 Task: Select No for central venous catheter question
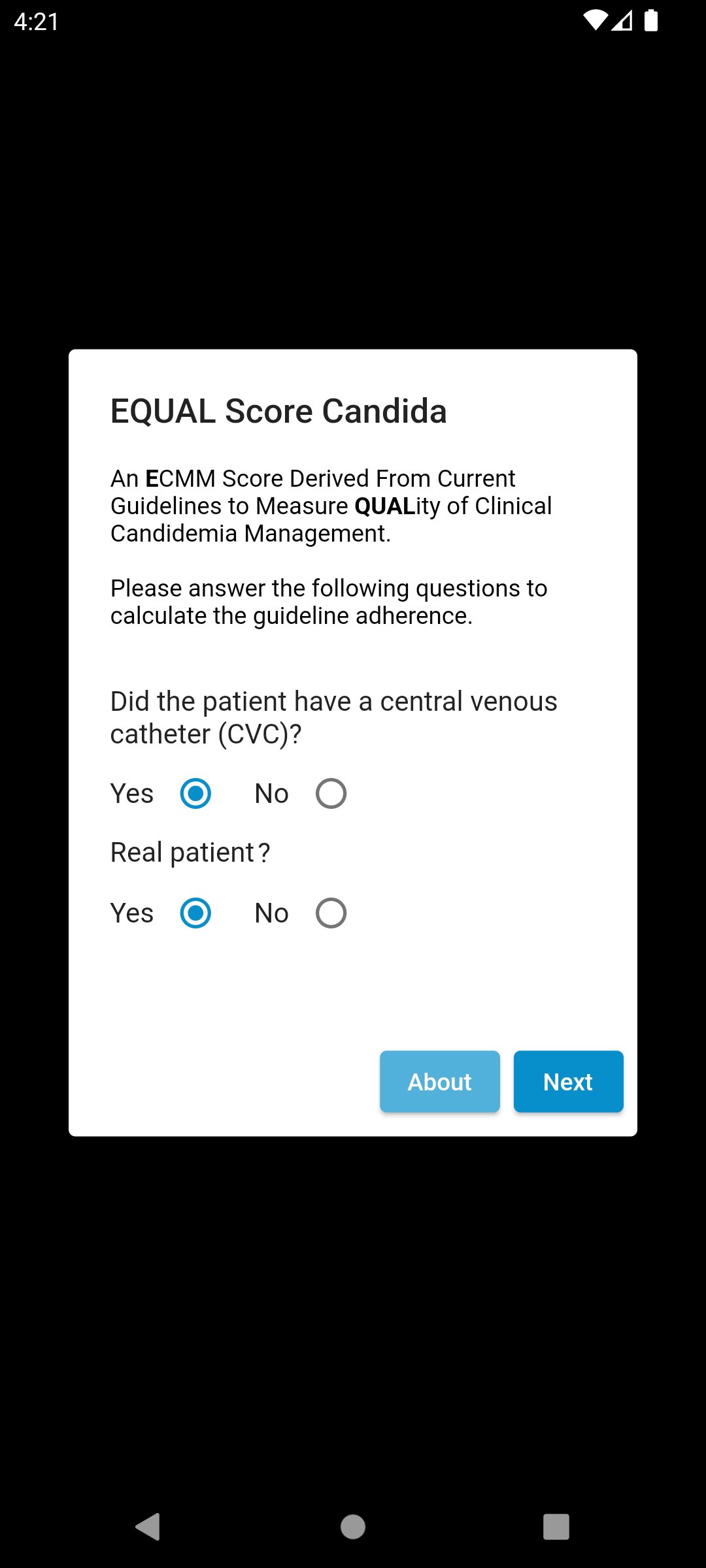pyautogui.click(x=330, y=793)
